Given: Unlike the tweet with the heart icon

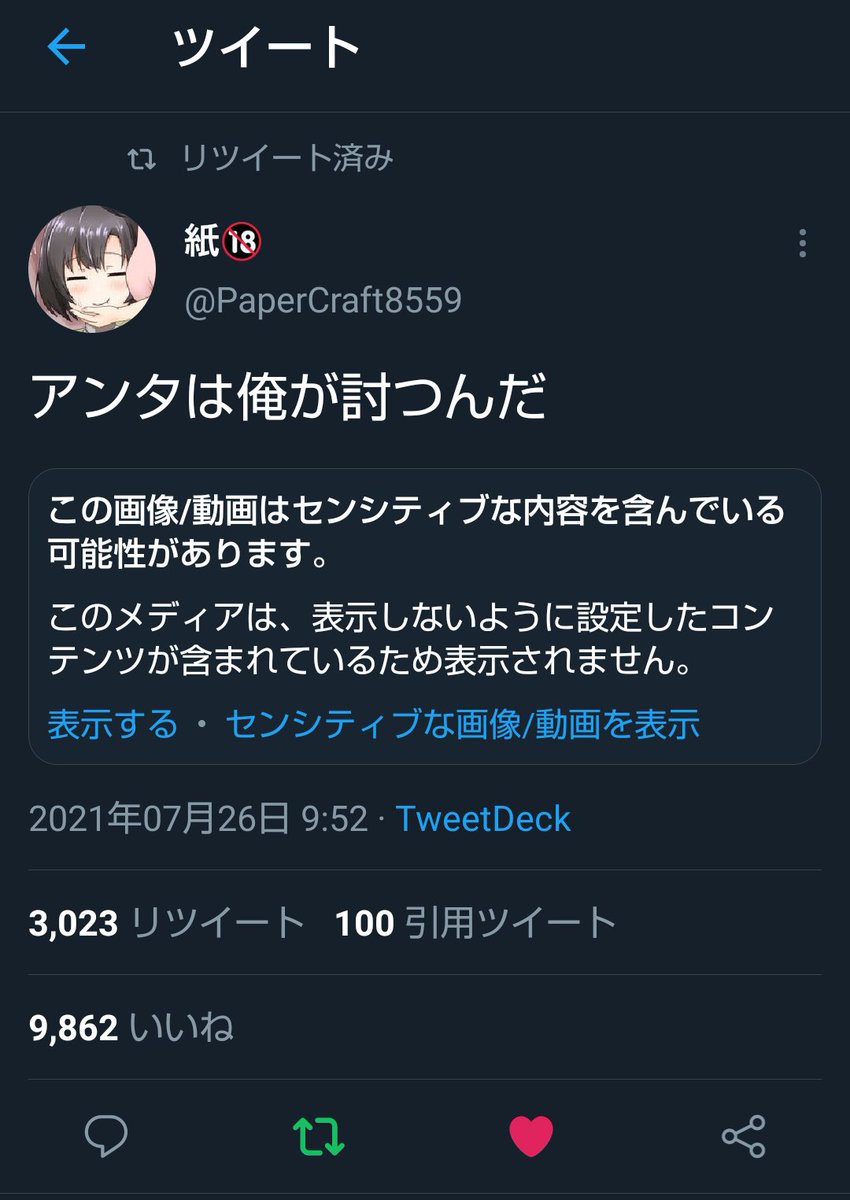Looking at the screenshot, I should tap(531, 1135).
